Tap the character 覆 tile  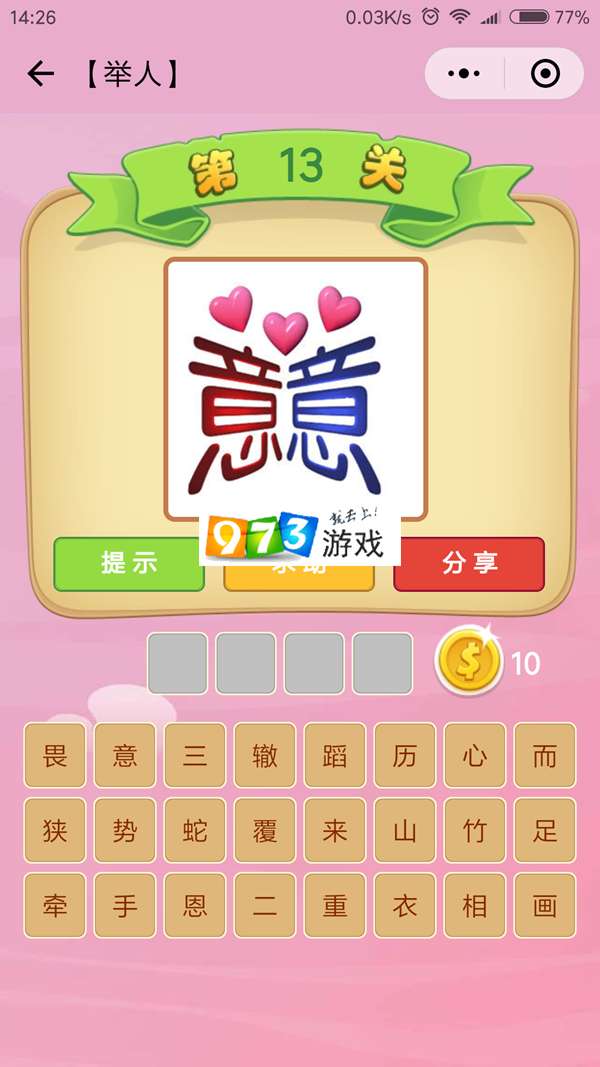265,830
